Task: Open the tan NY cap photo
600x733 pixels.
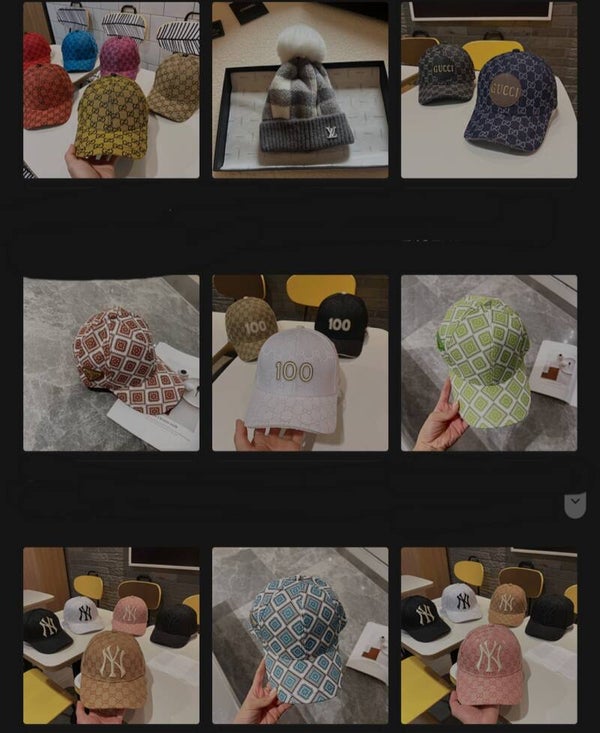Action: pyautogui.click(x=111, y=635)
